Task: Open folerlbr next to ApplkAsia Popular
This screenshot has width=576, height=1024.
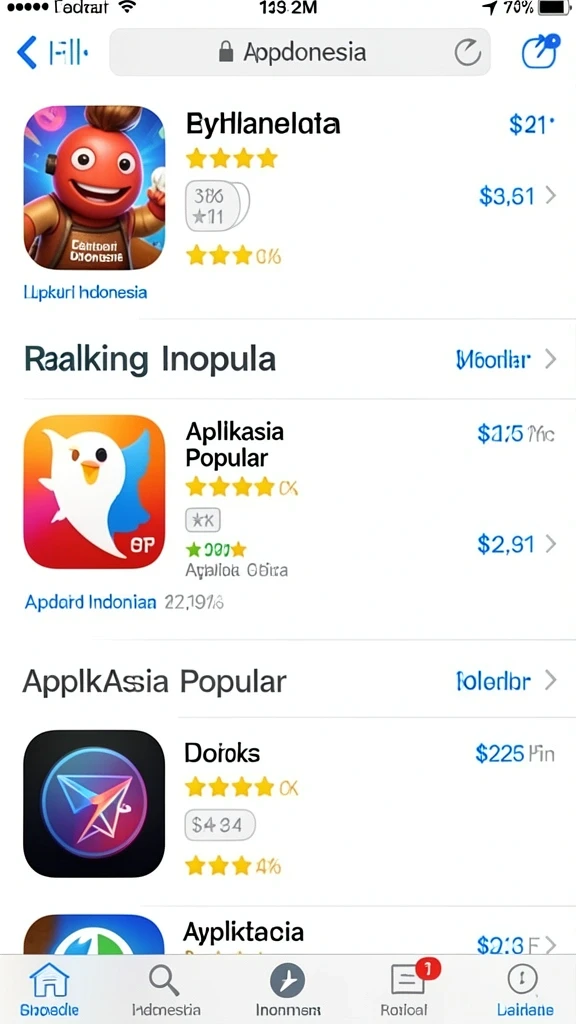Action: point(506,681)
